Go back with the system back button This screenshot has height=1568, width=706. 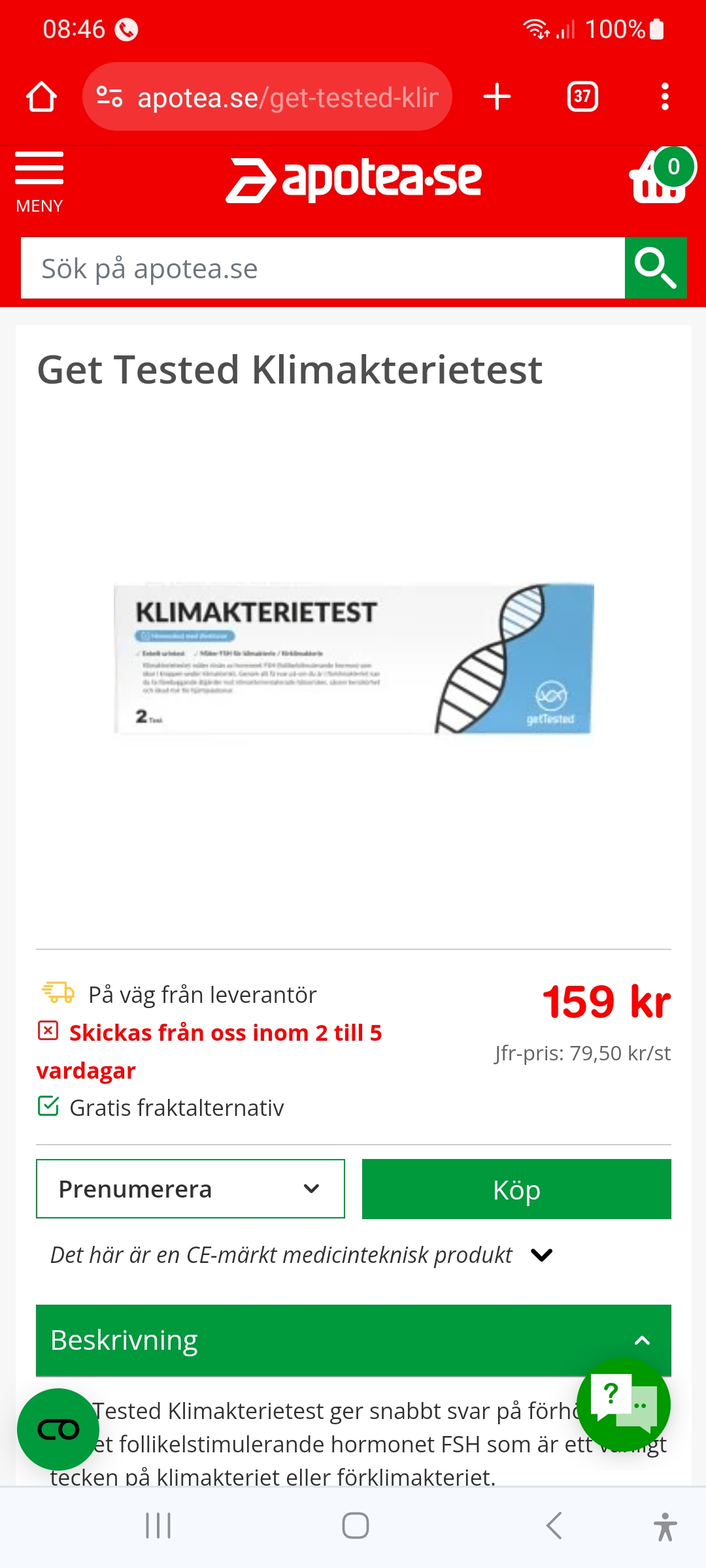[x=554, y=1526]
